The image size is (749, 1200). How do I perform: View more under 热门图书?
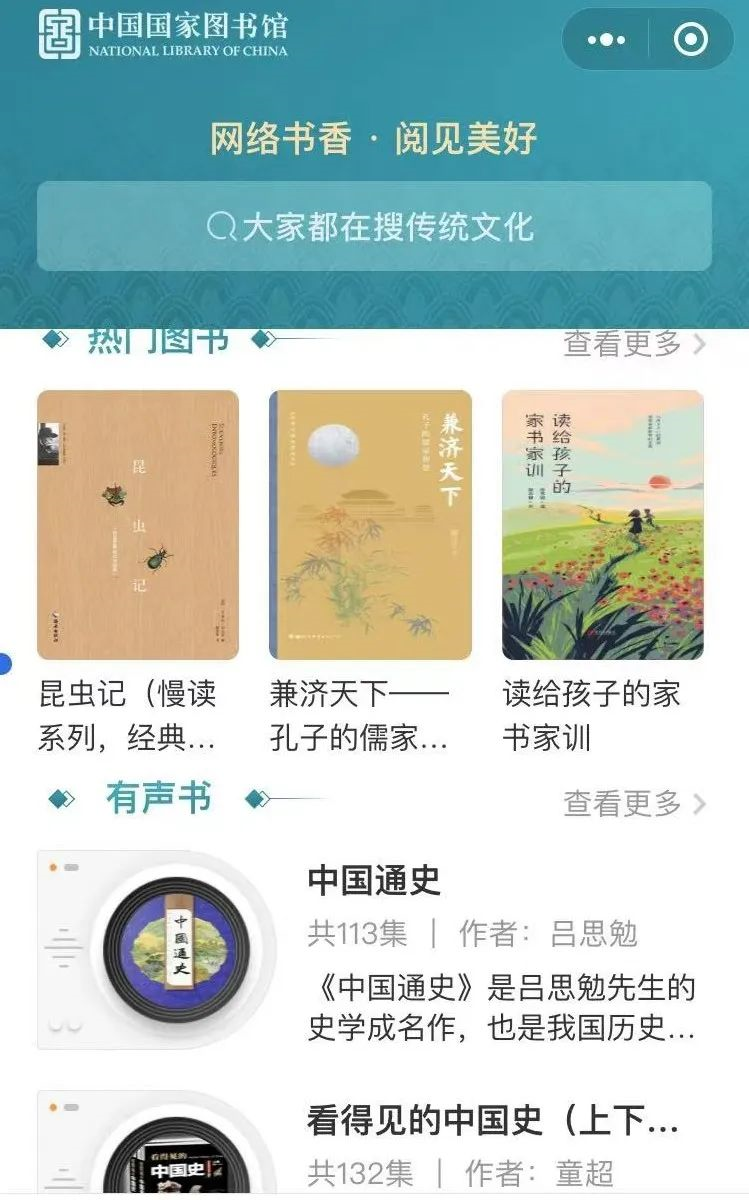[x=634, y=344]
